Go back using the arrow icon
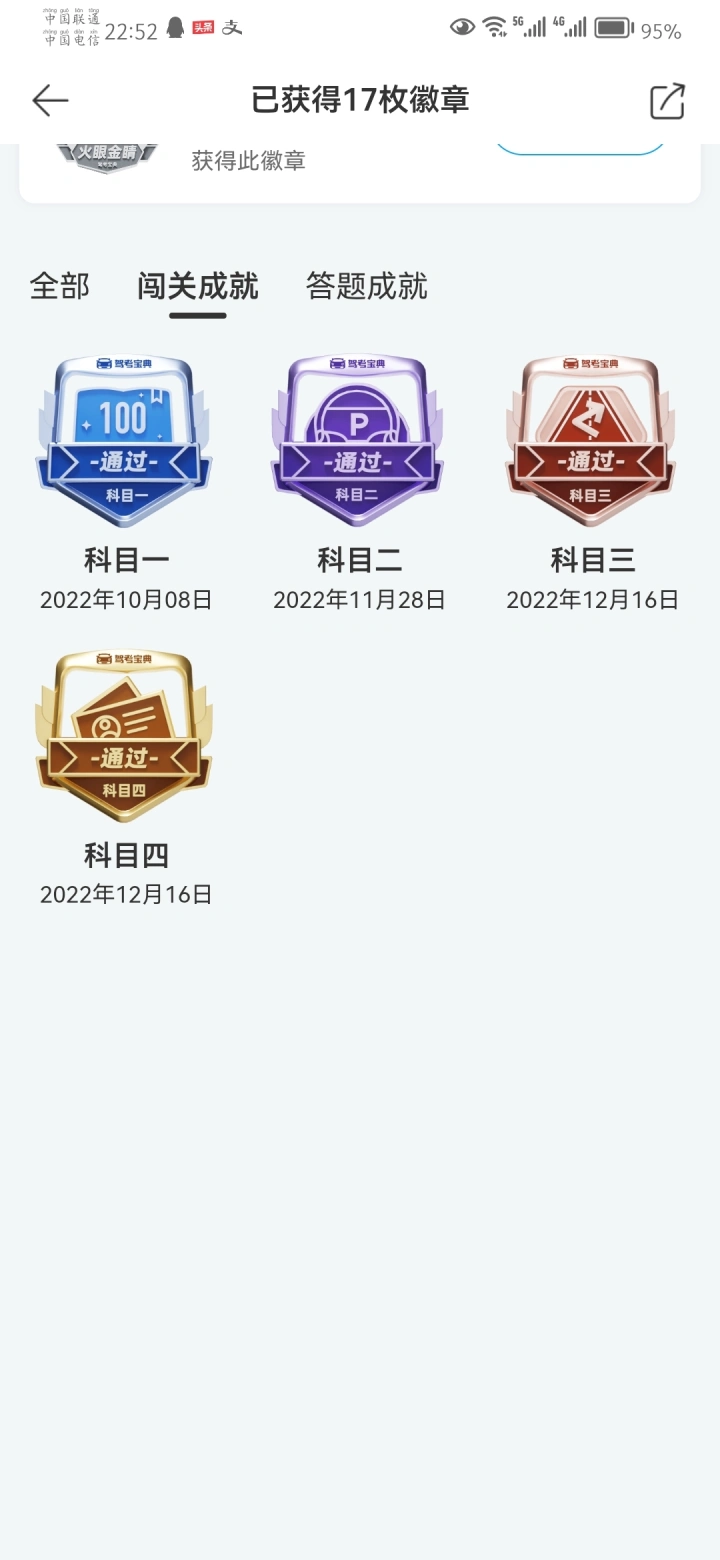 50,100
